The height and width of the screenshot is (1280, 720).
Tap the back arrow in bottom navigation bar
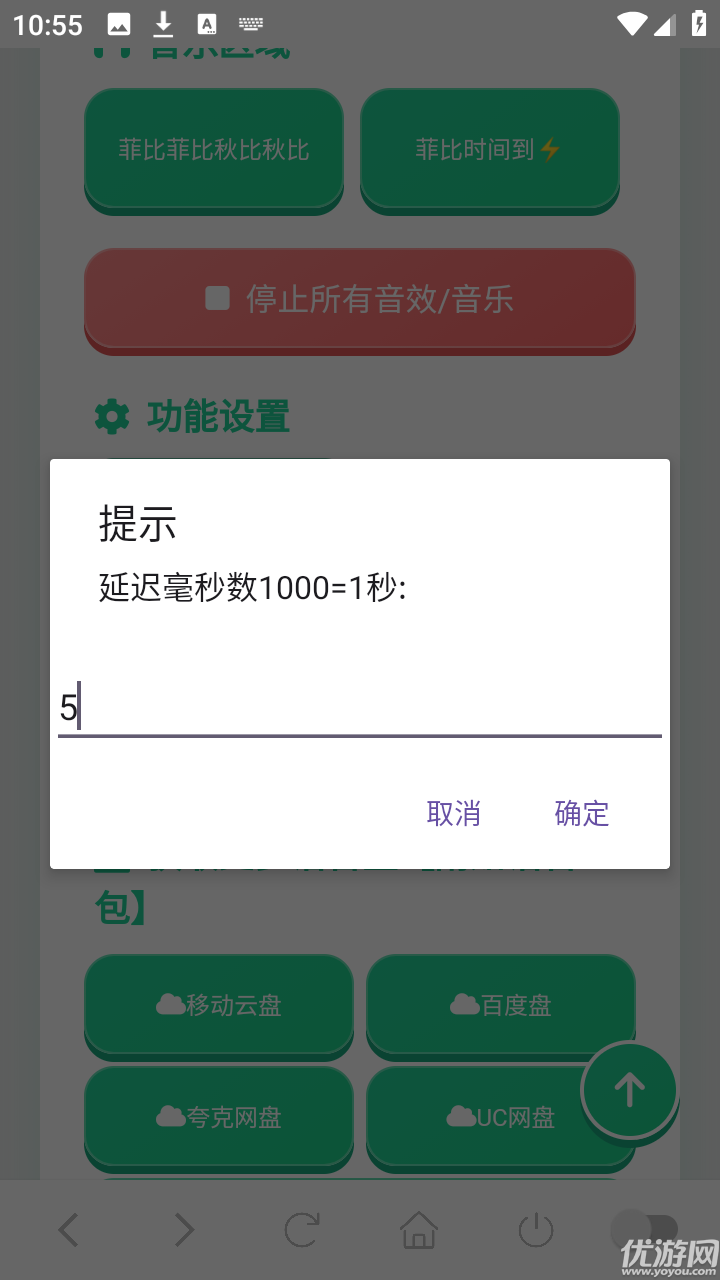[x=67, y=1229]
